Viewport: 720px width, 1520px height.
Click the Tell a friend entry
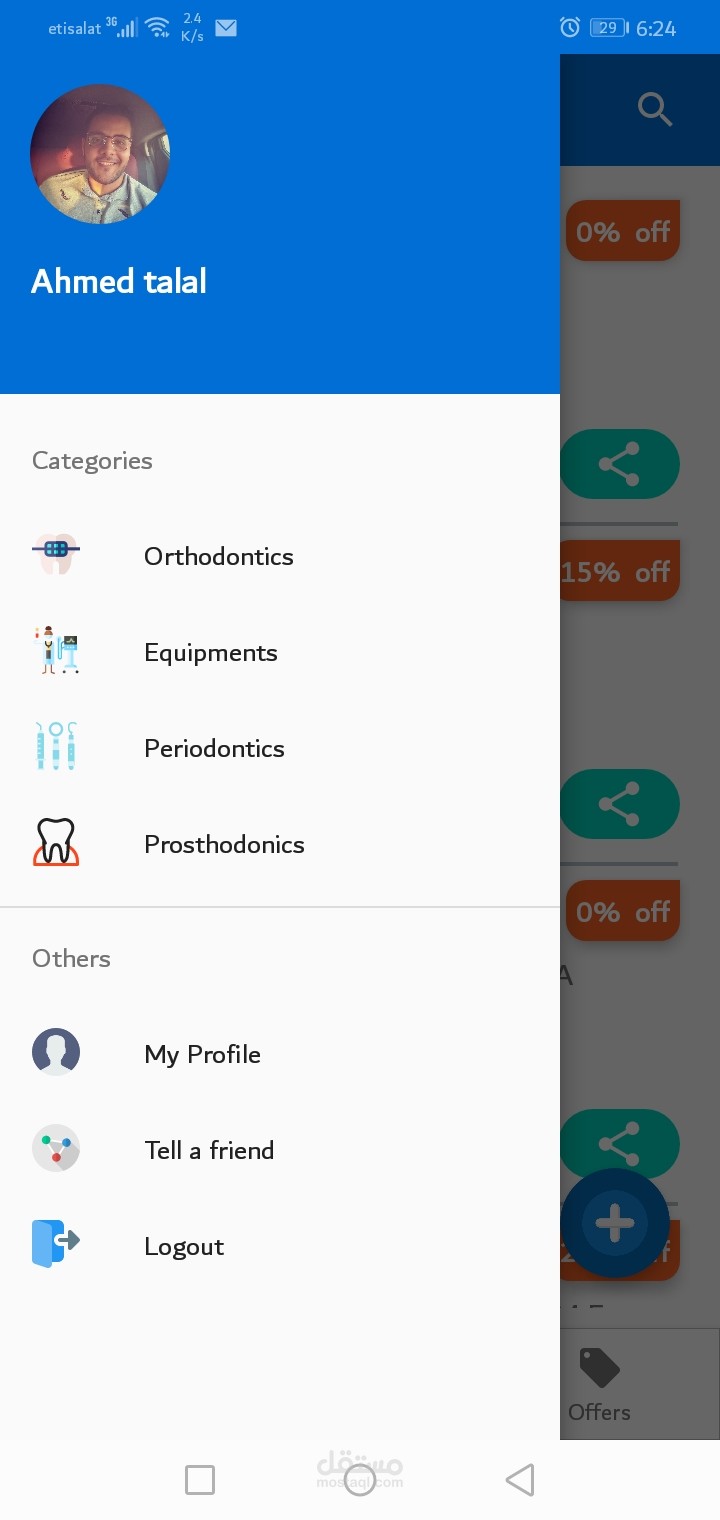pos(208,1150)
